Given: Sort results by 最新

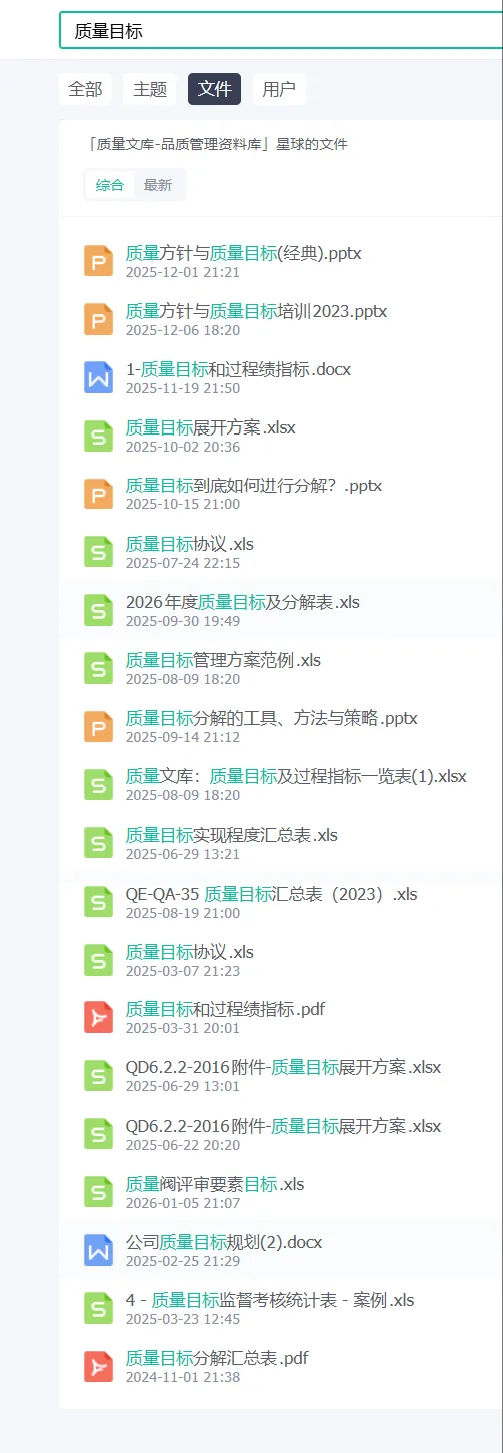Looking at the screenshot, I should click(x=157, y=185).
